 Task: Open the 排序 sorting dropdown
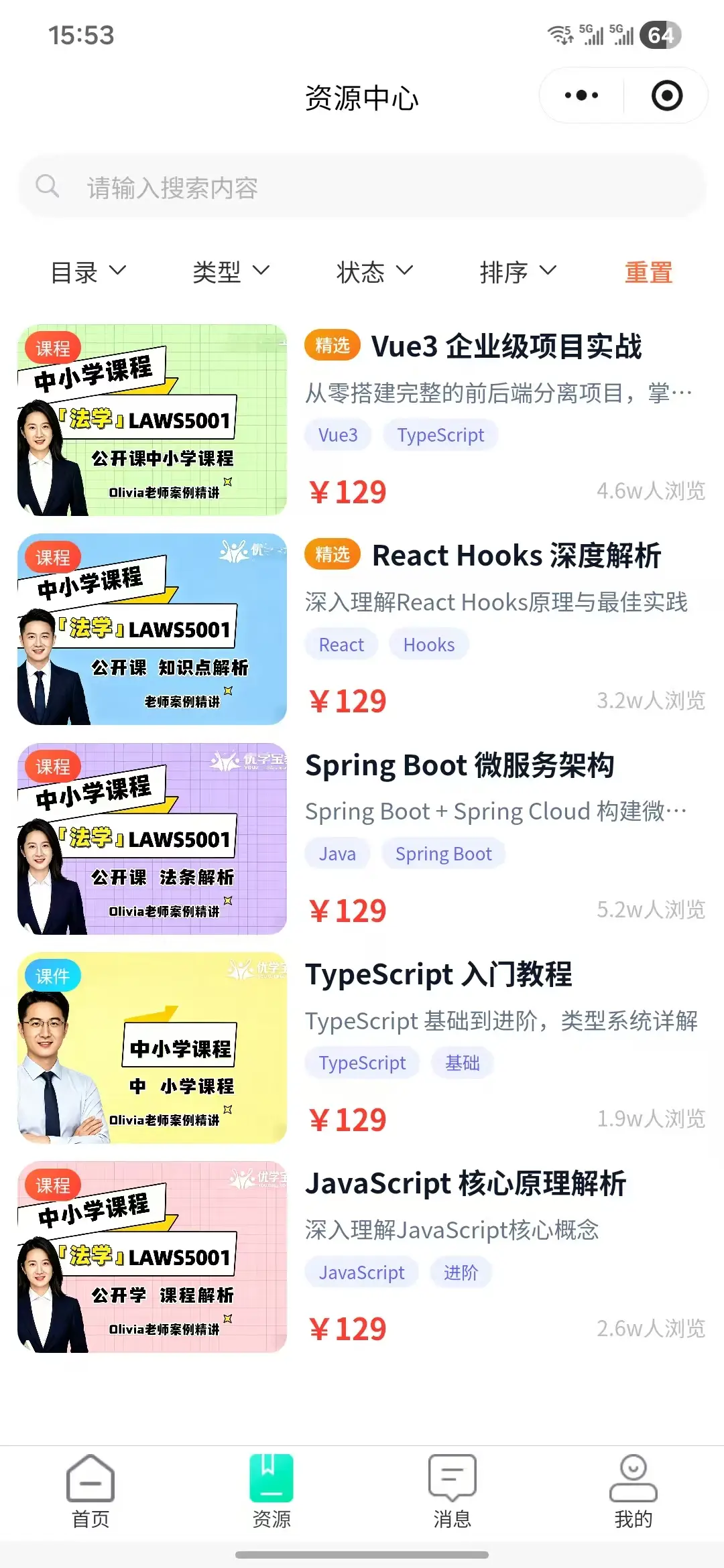(518, 272)
